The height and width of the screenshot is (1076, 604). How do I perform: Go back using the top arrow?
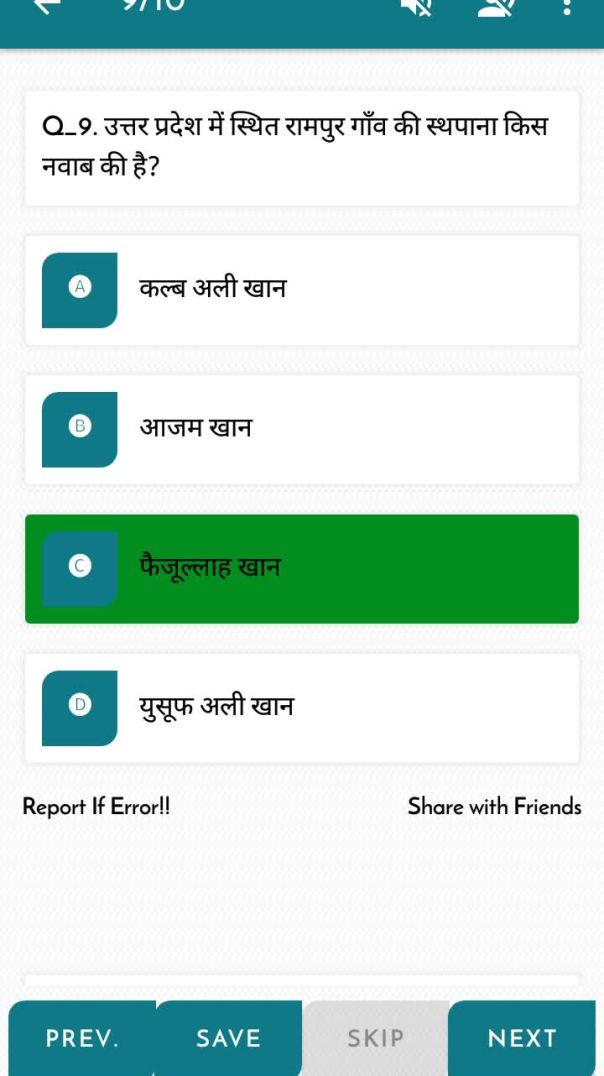(47, 6)
